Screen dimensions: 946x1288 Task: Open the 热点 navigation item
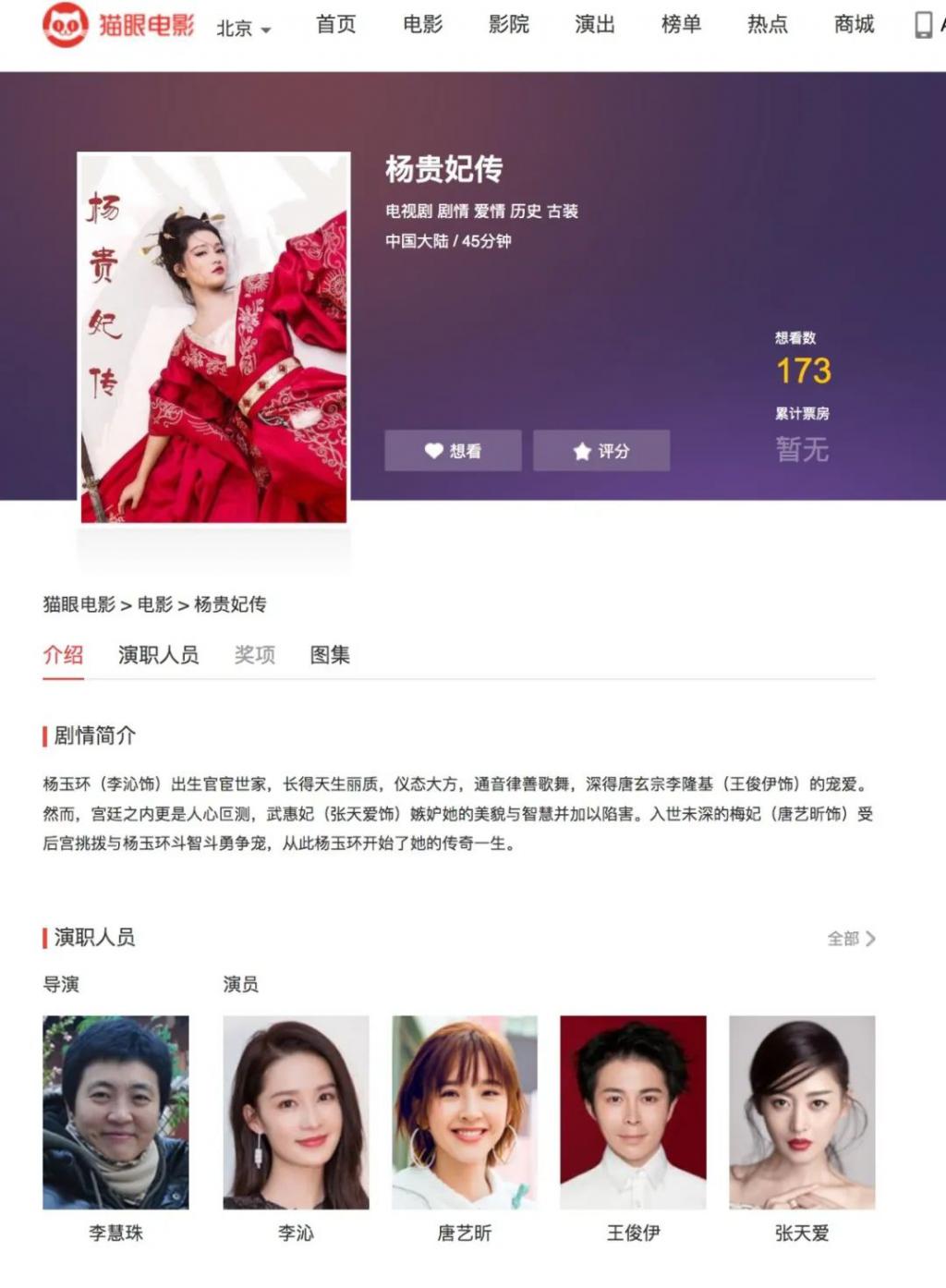tap(767, 25)
